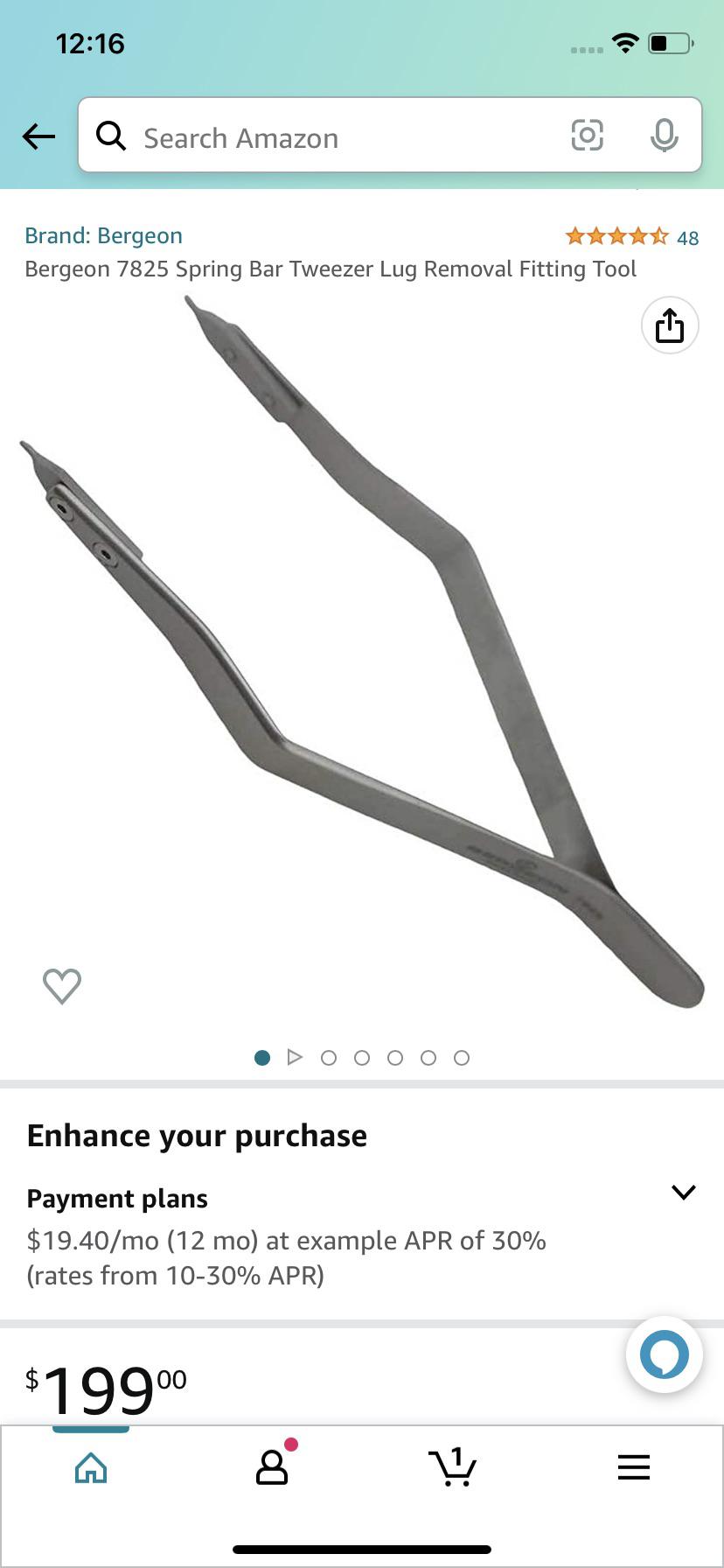
Task: Select the first carousel dot indicator
Action: coord(261,1057)
